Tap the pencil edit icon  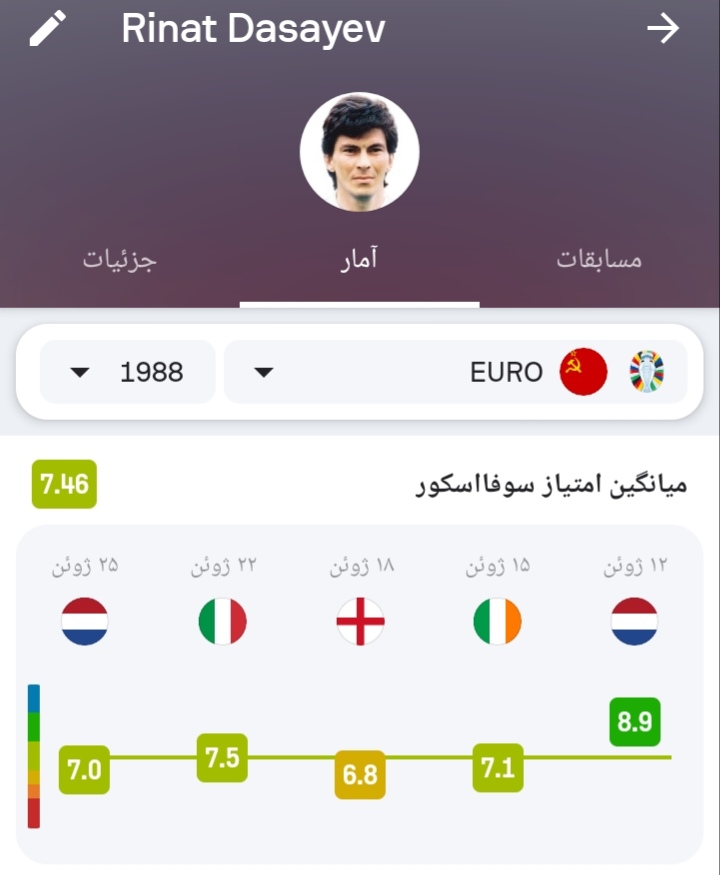click(47, 29)
